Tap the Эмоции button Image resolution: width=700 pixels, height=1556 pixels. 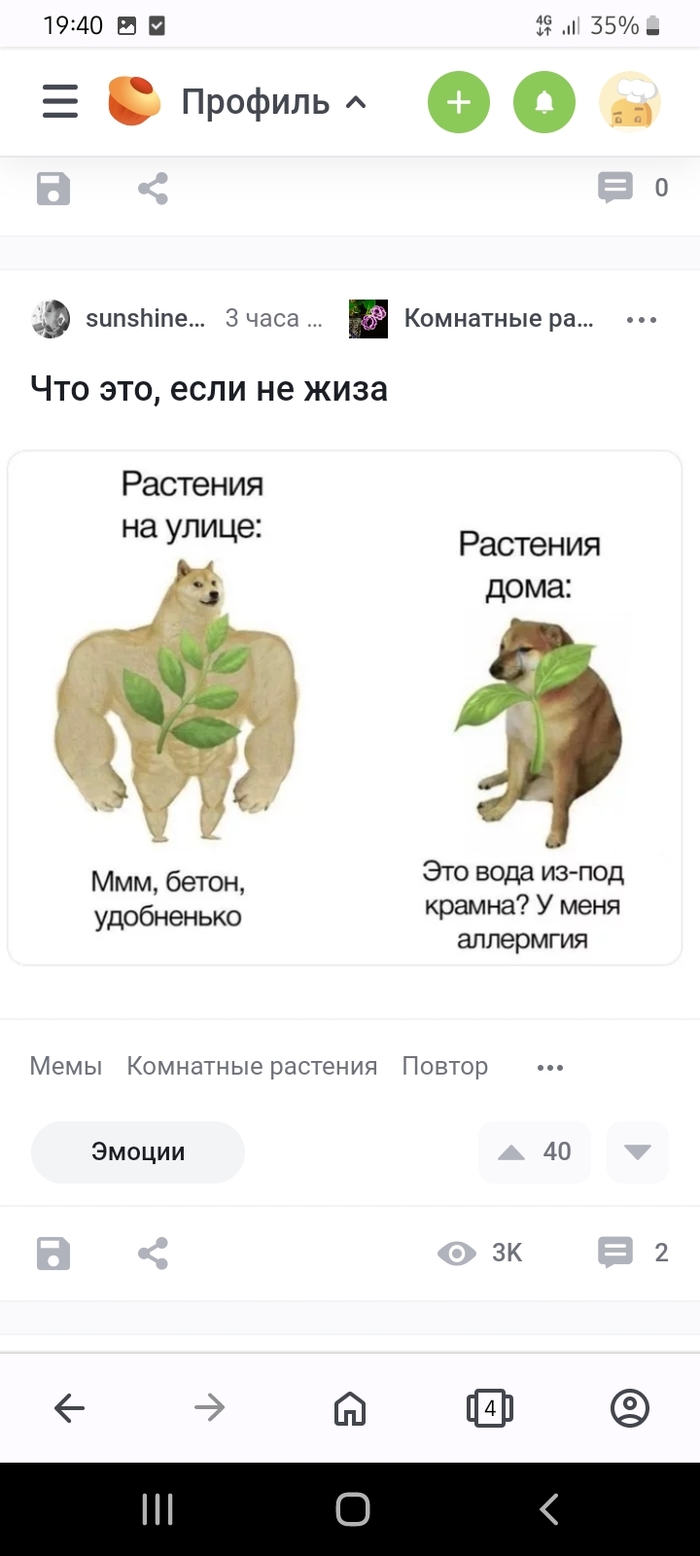pos(138,1152)
